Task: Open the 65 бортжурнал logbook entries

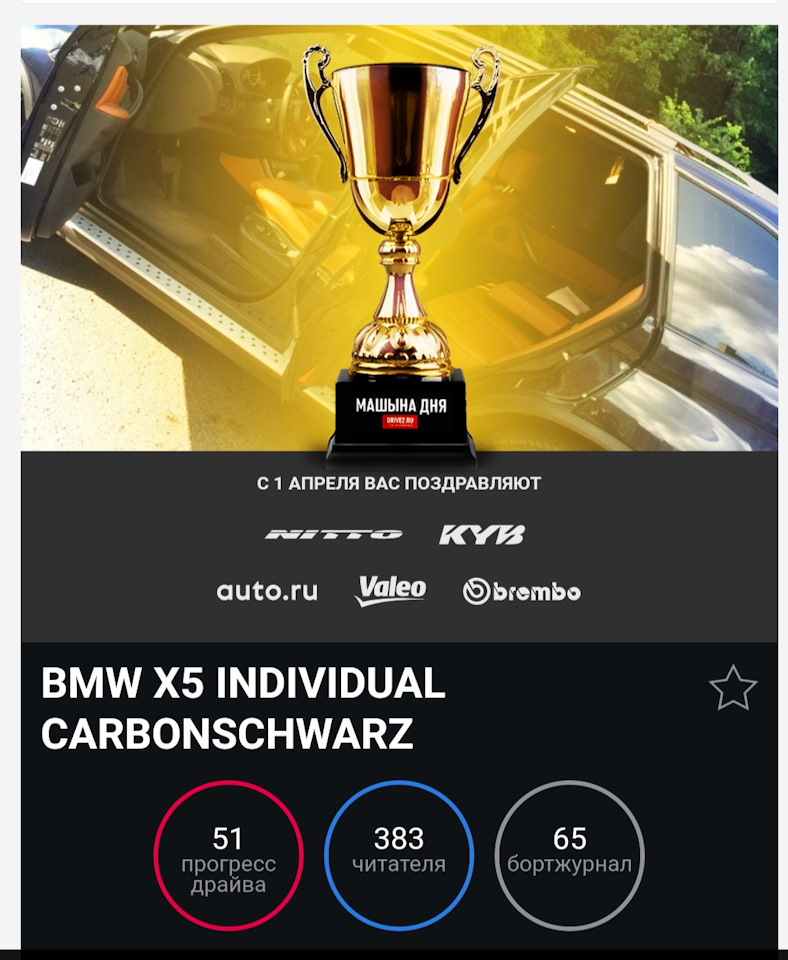Action: pos(569,855)
